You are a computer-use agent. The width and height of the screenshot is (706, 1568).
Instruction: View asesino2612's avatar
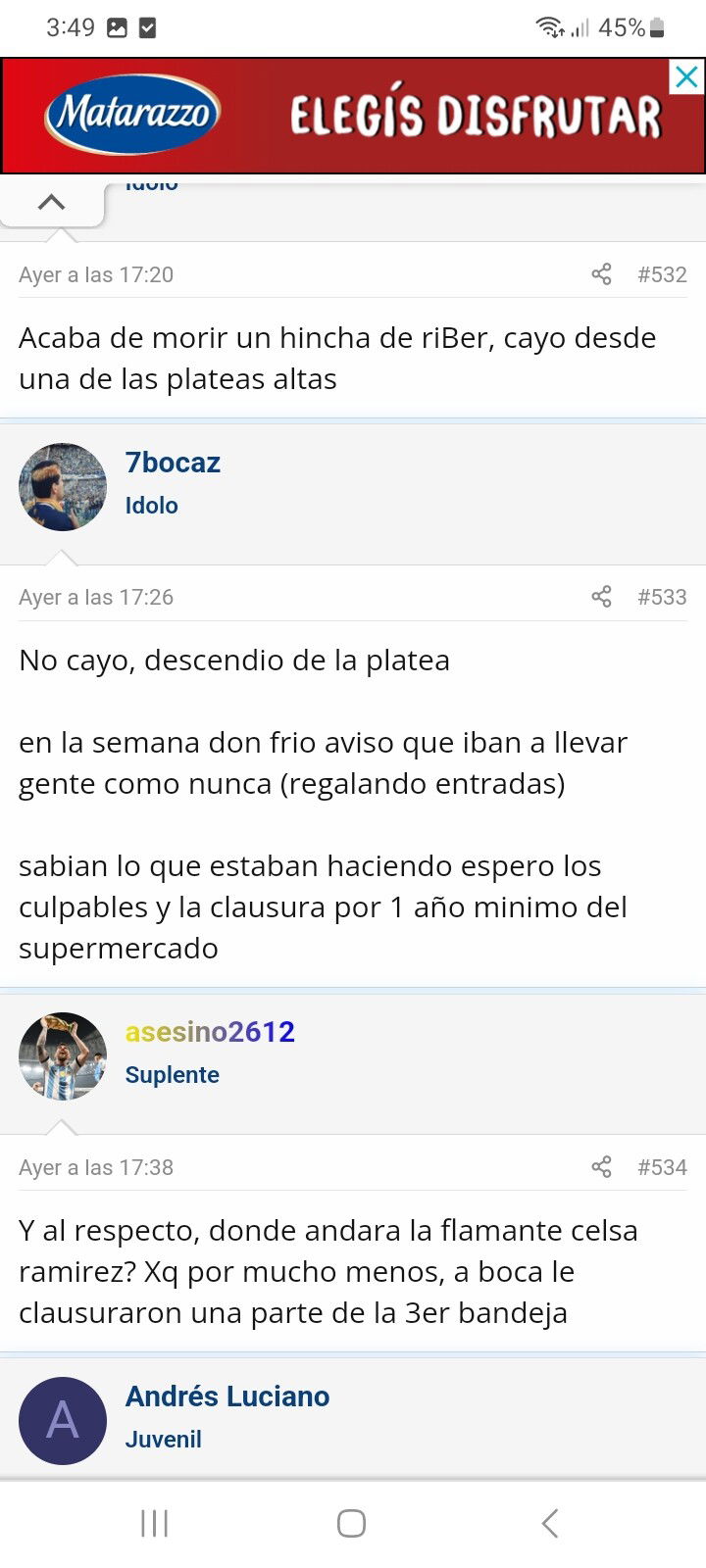[63, 1056]
